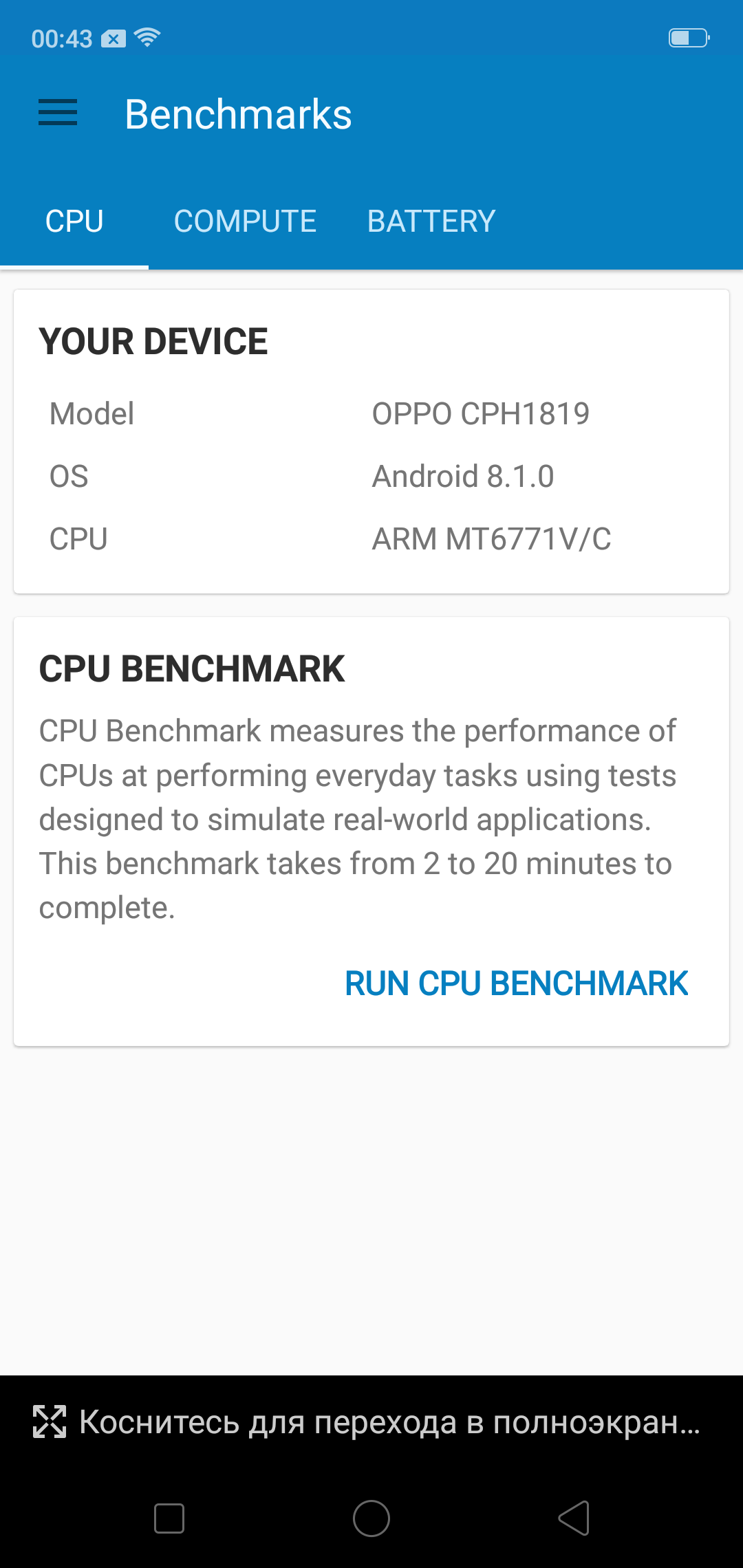Open the hamburger drawer menu
Viewport: 743px width, 1568px height.
pyautogui.click(x=58, y=113)
